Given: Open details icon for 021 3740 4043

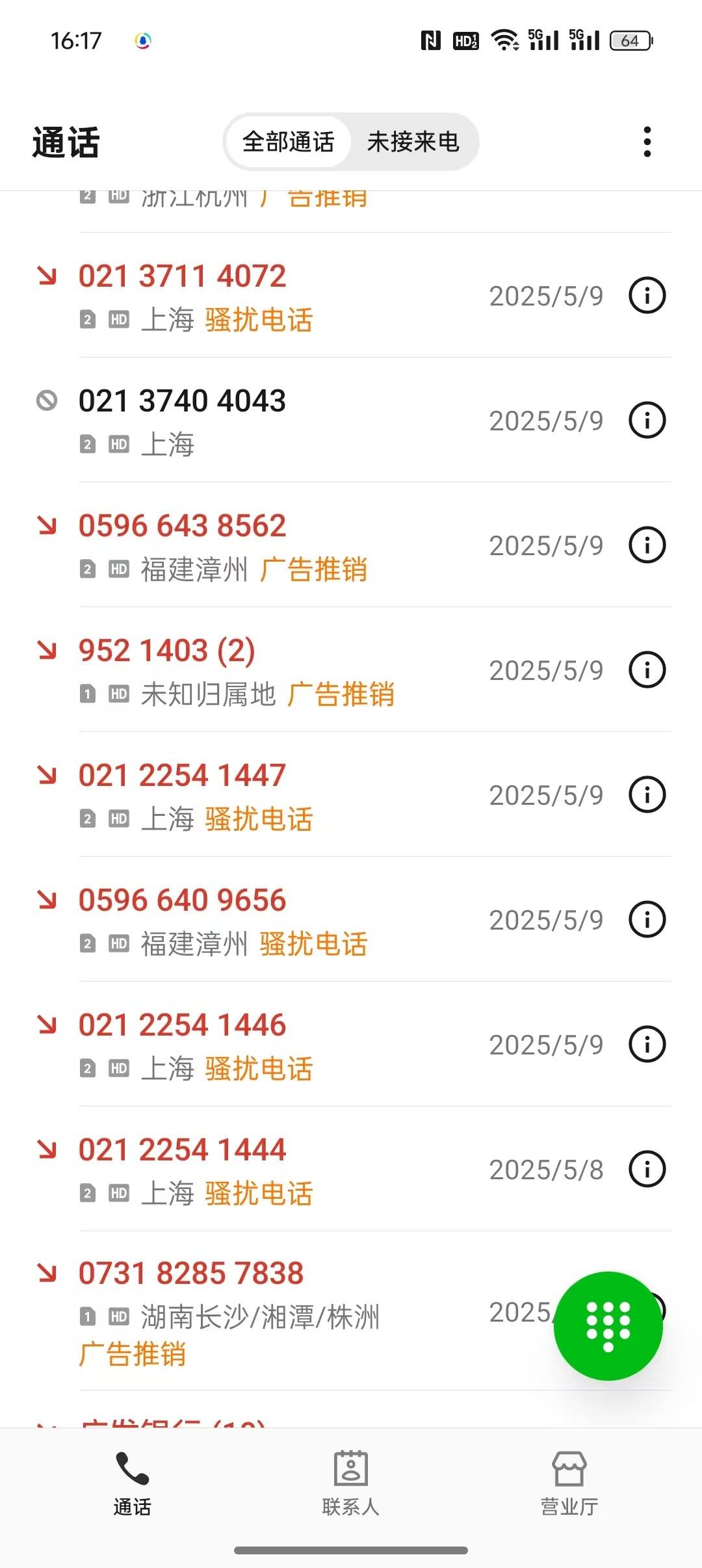Looking at the screenshot, I should tap(647, 421).
